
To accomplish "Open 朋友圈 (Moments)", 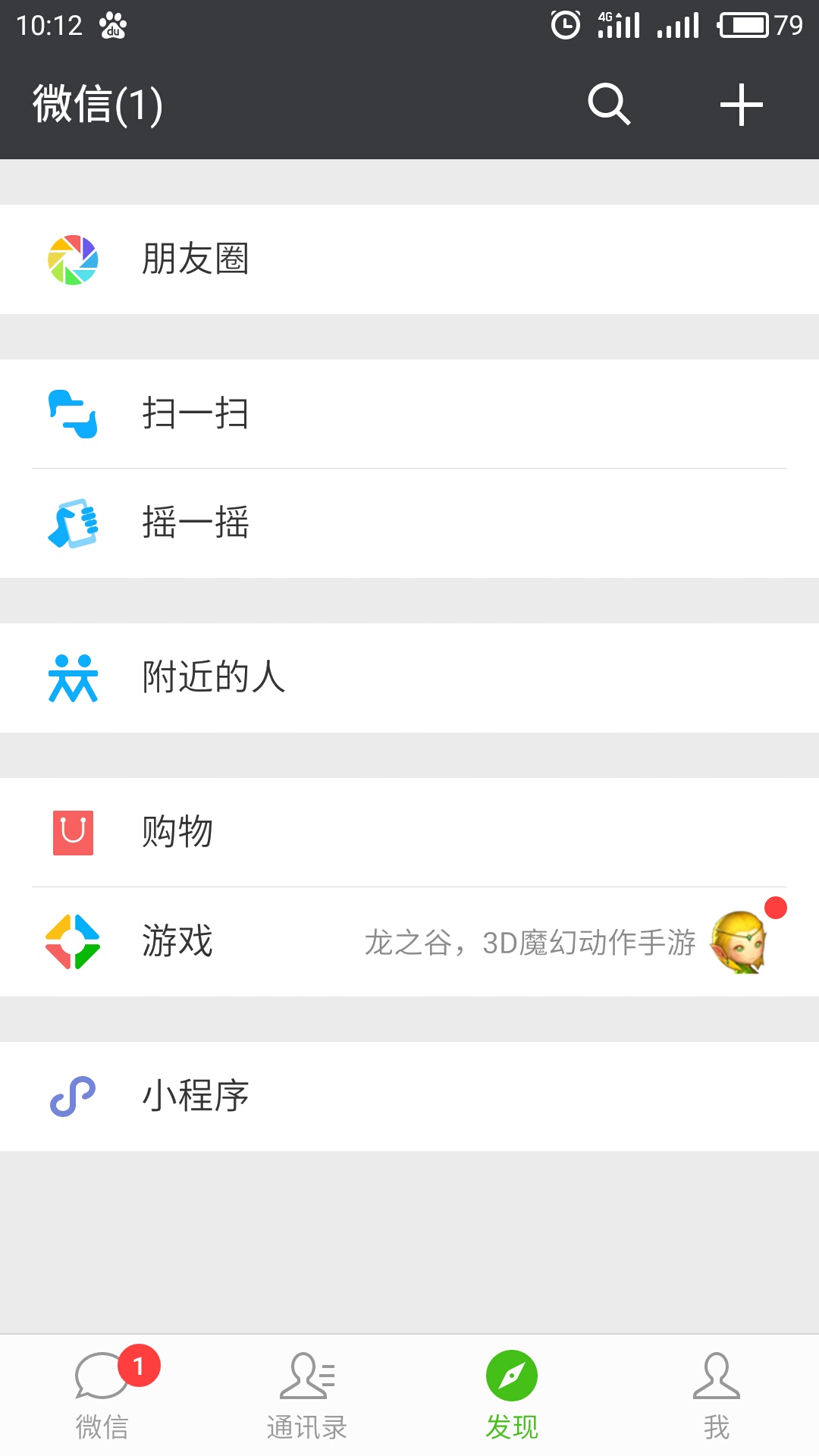I will click(409, 259).
